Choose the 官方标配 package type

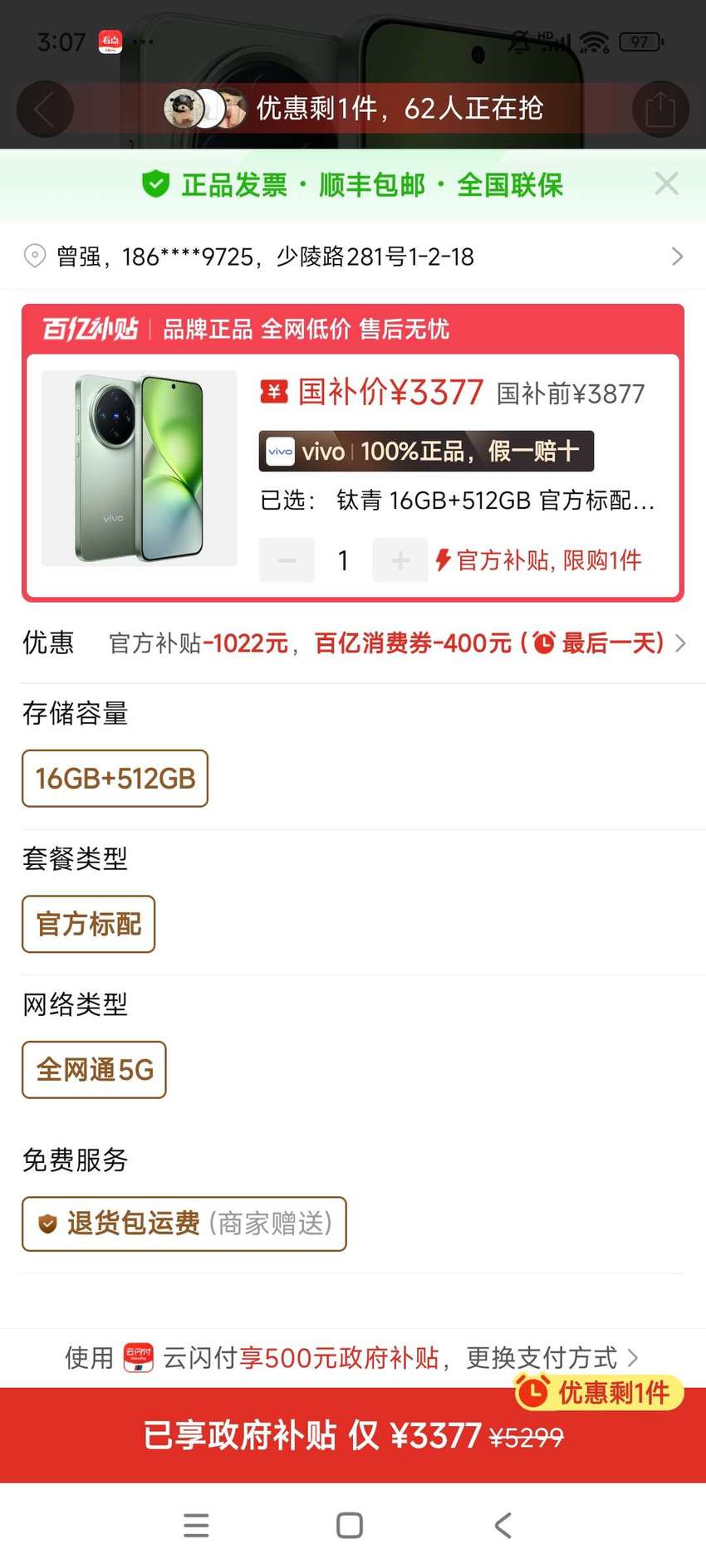88,924
